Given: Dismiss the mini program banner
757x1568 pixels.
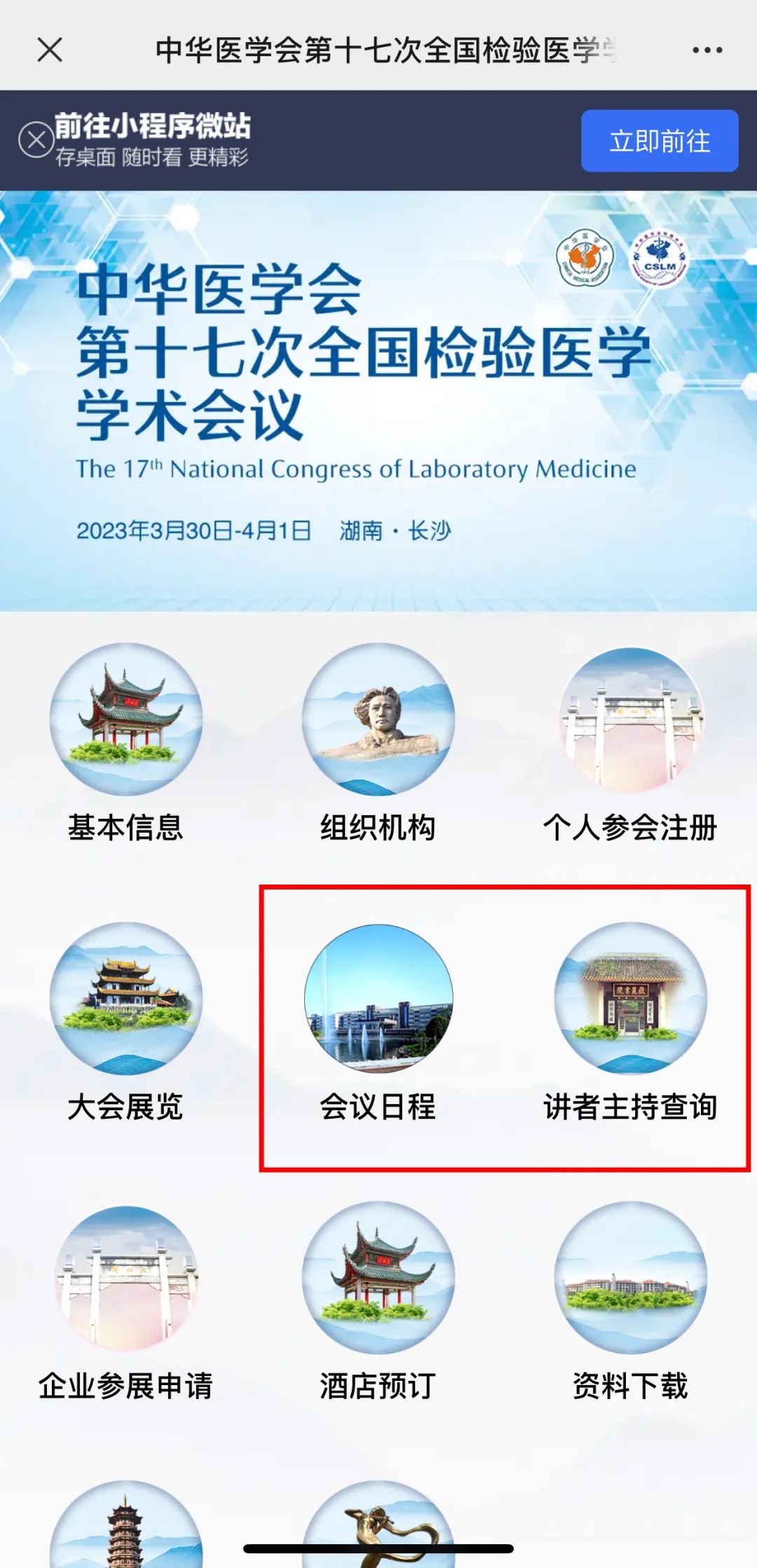Looking at the screenshot, I should pyautogui.click(x=36, y=140).
